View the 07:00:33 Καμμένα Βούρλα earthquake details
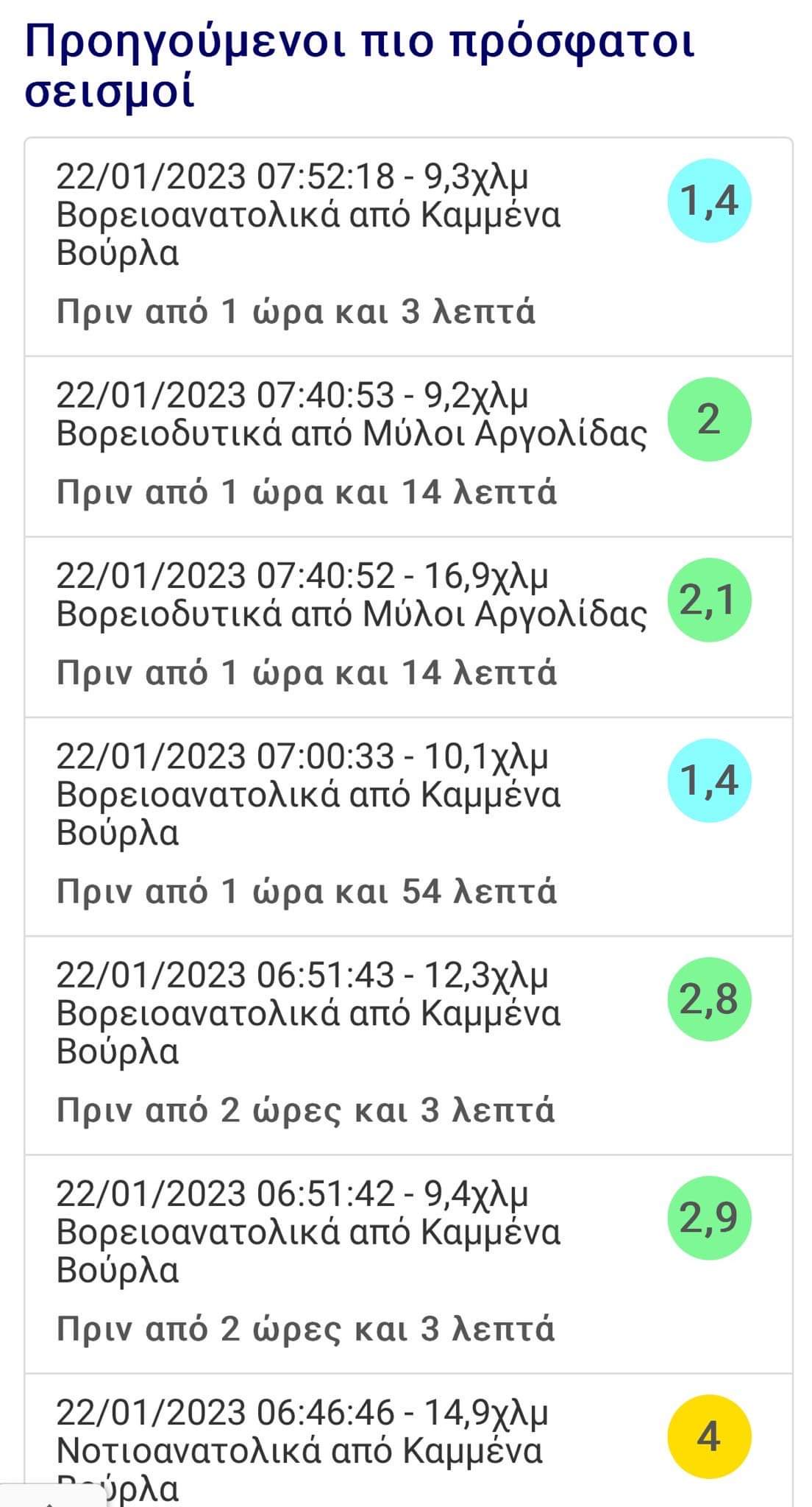Screen dimensions: 812x1507 click(408, 826)
